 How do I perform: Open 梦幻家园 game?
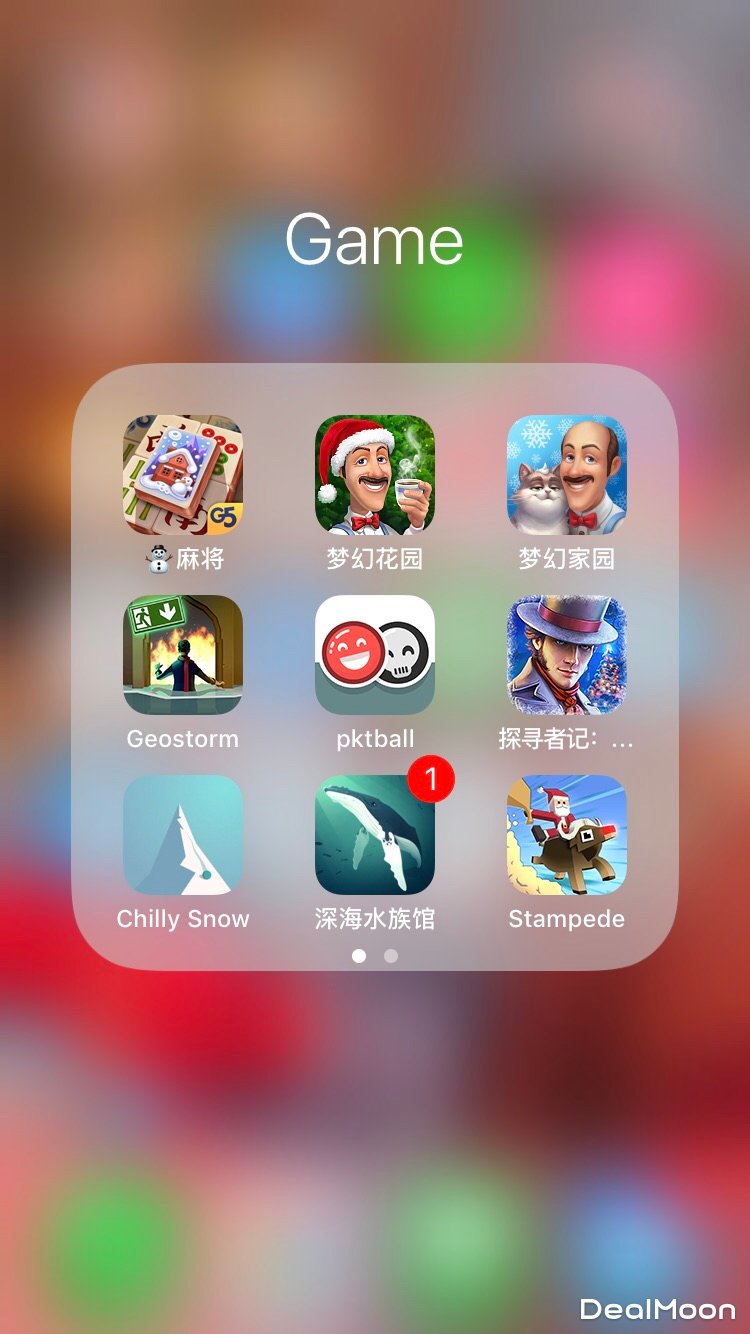click(x=567, y=476)
